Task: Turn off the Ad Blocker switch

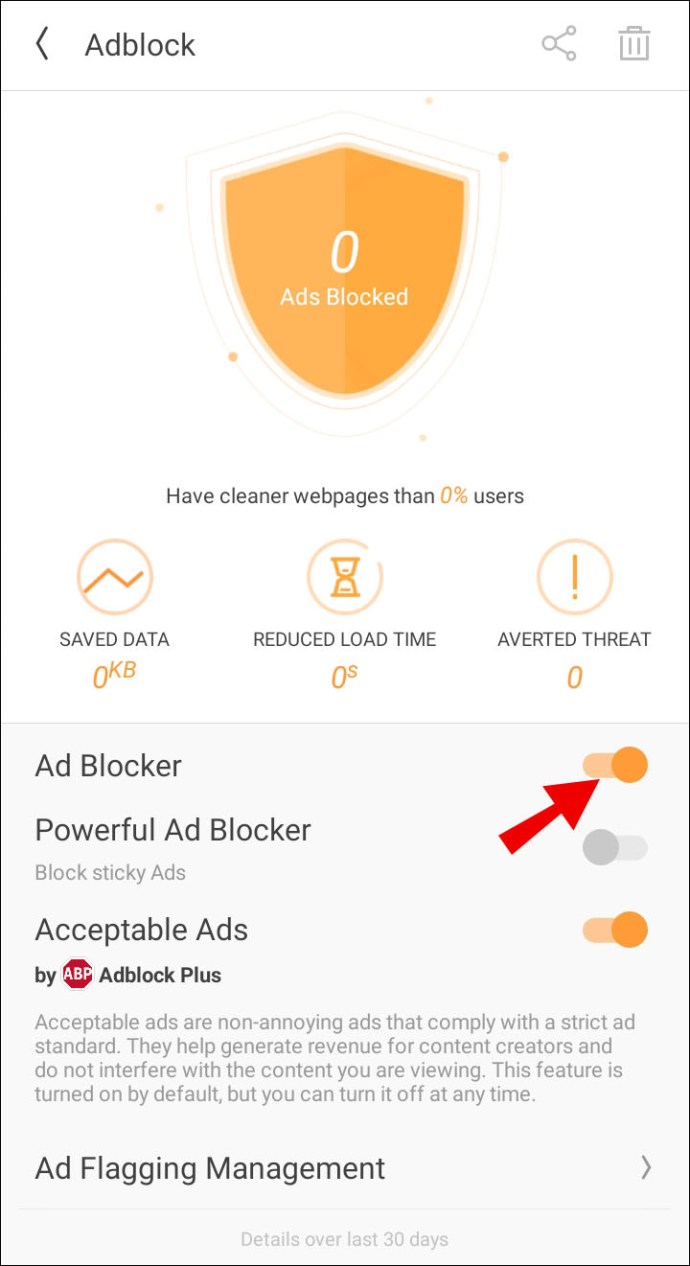Action: click(615, 766)
